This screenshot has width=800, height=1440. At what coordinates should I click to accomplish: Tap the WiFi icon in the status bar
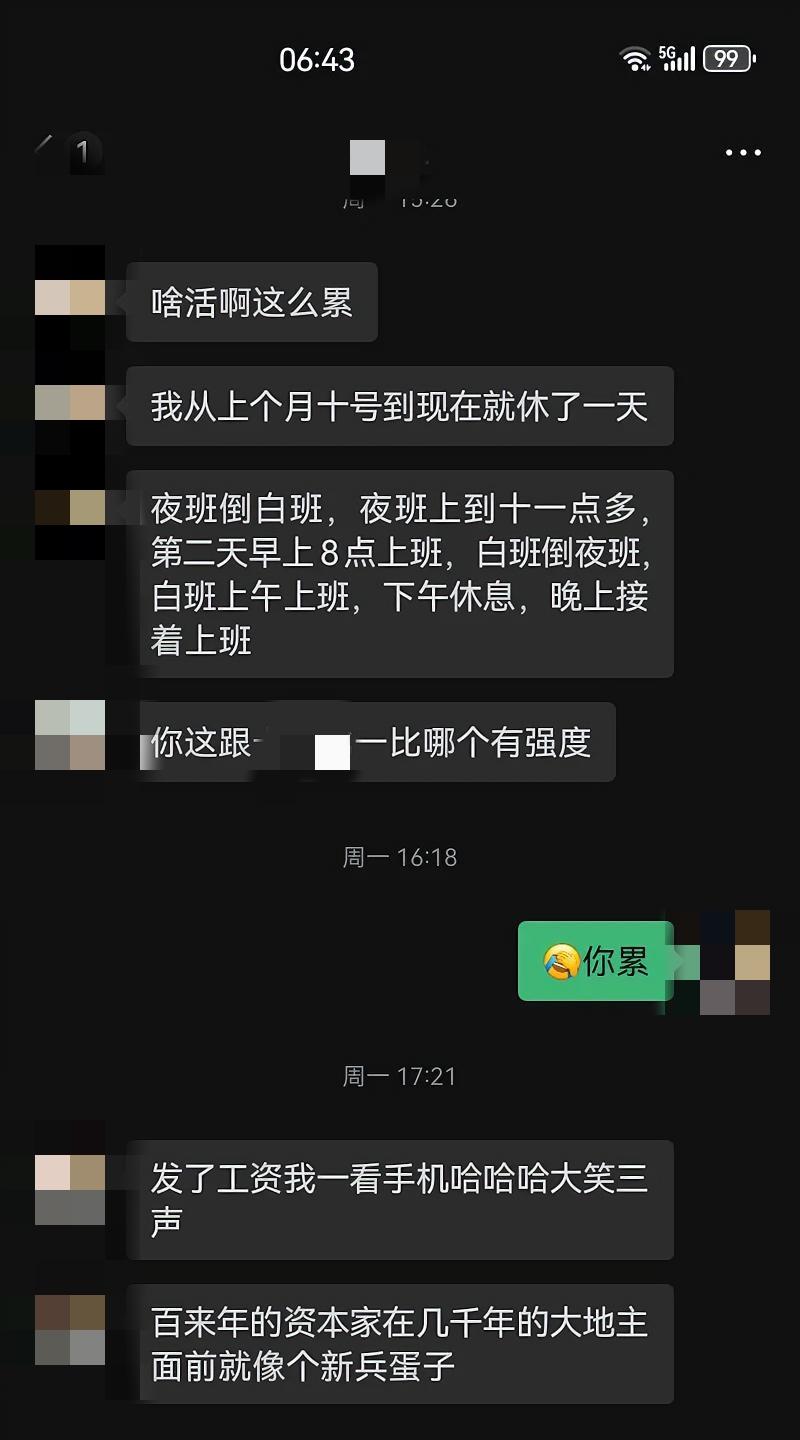[636, 60]
